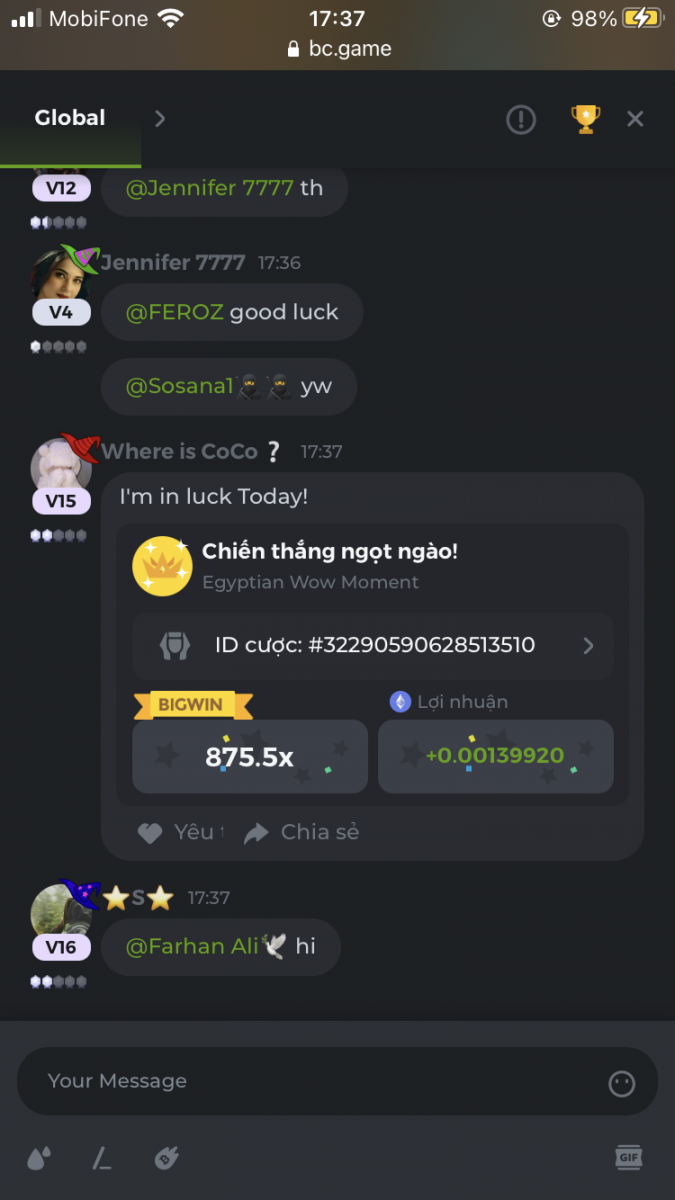Expand the chat room chevron next to Global
675x1200 pixels.
(160, 119)
